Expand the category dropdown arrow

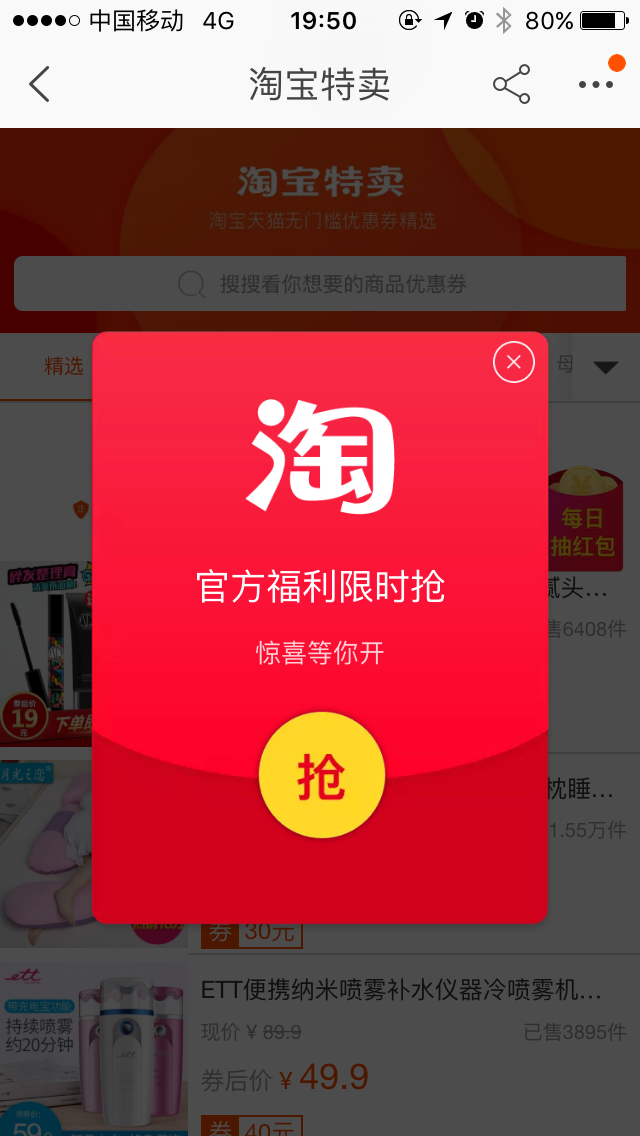pyautogui.click(x=605, y=367)
